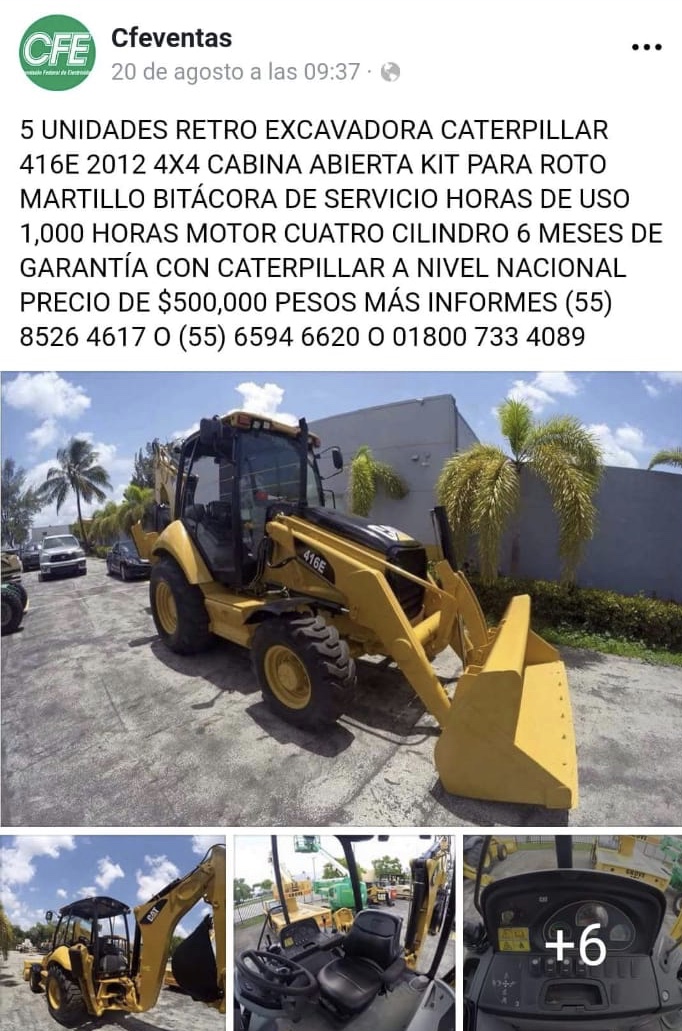This screenshot has height=1031, width=682.
Task: Open the Cfeventas page name link
Action: click(x=171, y=38)
